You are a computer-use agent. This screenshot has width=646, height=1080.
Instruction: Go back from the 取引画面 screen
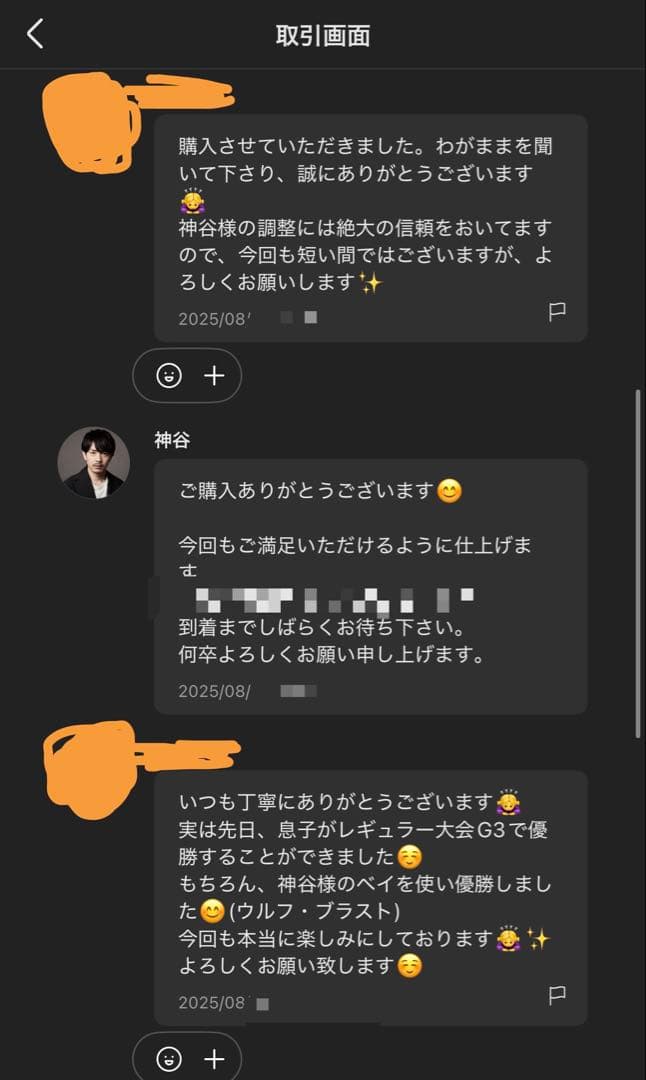click(x=35, y=35)
